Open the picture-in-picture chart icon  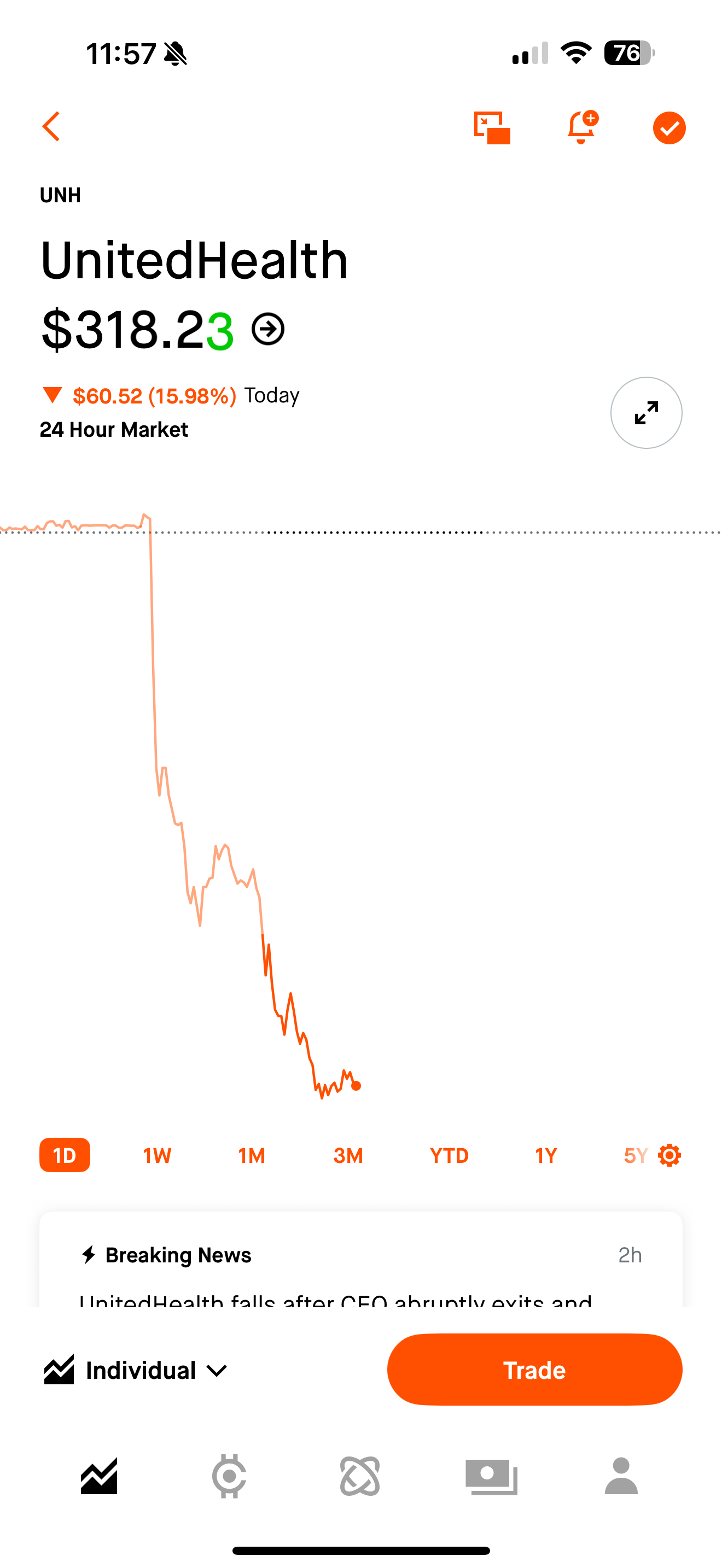[492, 128]
